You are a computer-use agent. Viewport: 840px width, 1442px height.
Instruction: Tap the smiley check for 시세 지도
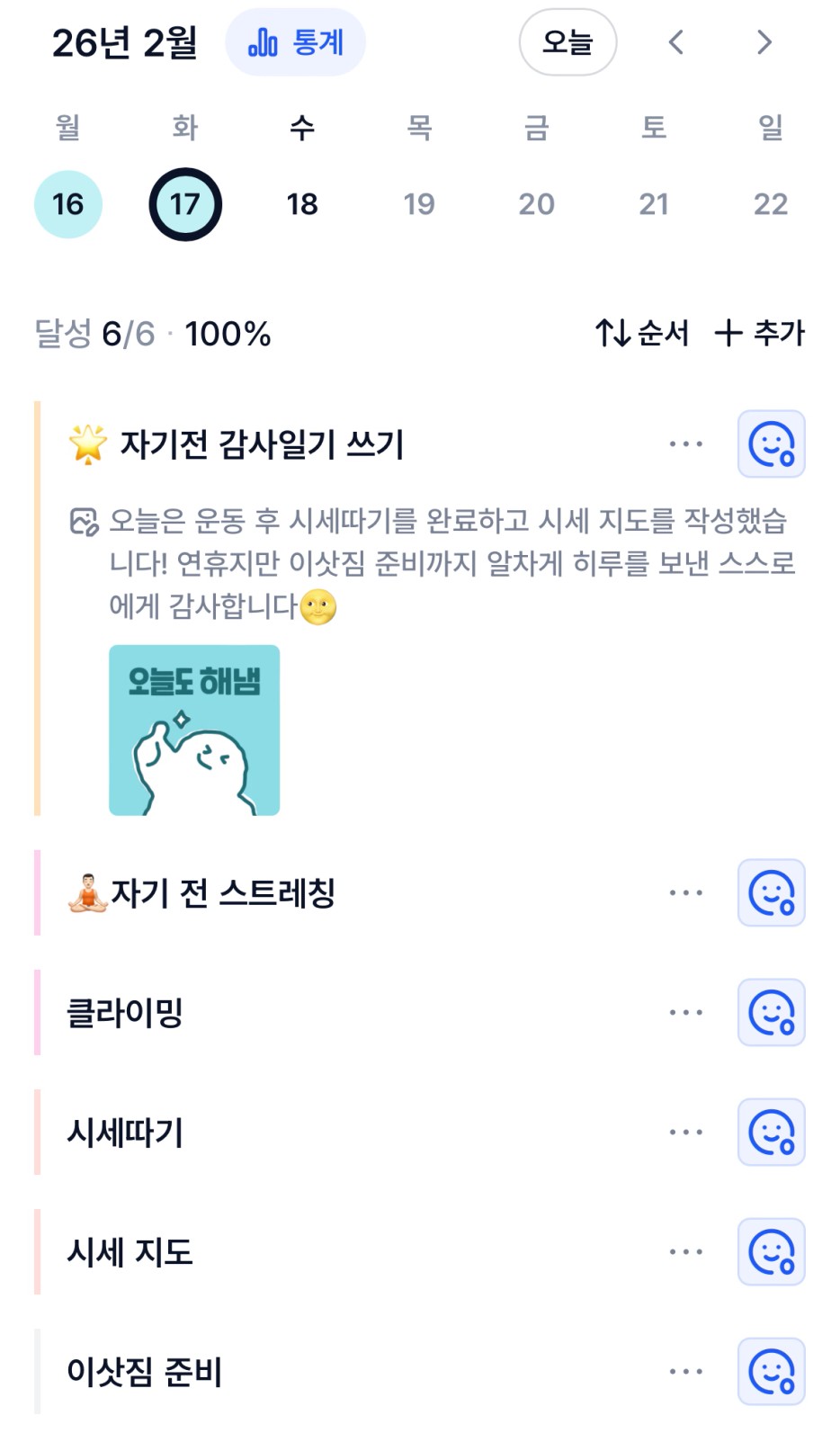coord(771,1251)
